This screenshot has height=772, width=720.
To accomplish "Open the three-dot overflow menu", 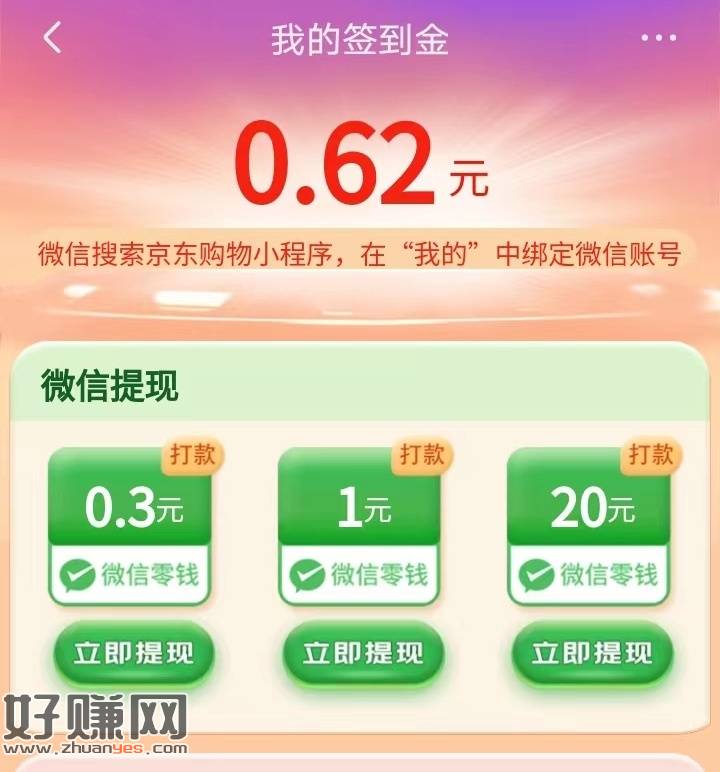I will coord(658,39).
